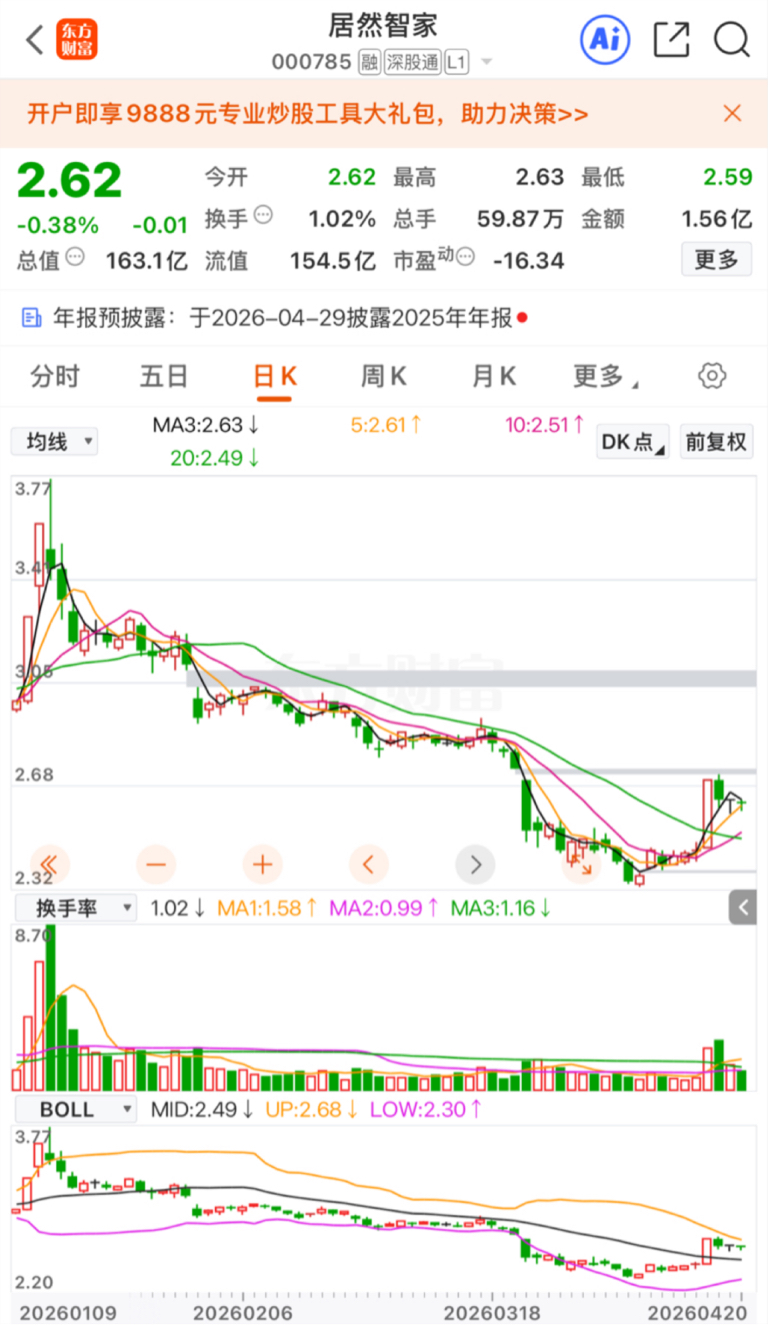The image size is (768, 1325).
Task: Open stock search magnifier
Action: [732, 39]
